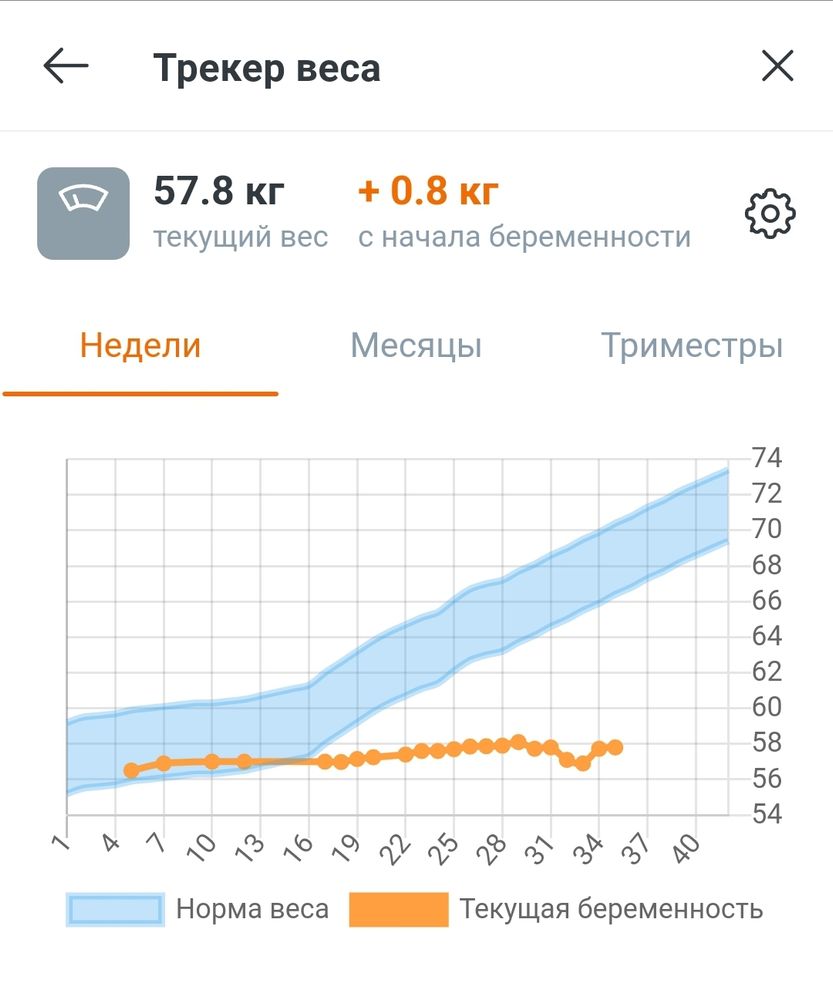
Task: Switch to the Триместры tab
Action: [692, 346]
